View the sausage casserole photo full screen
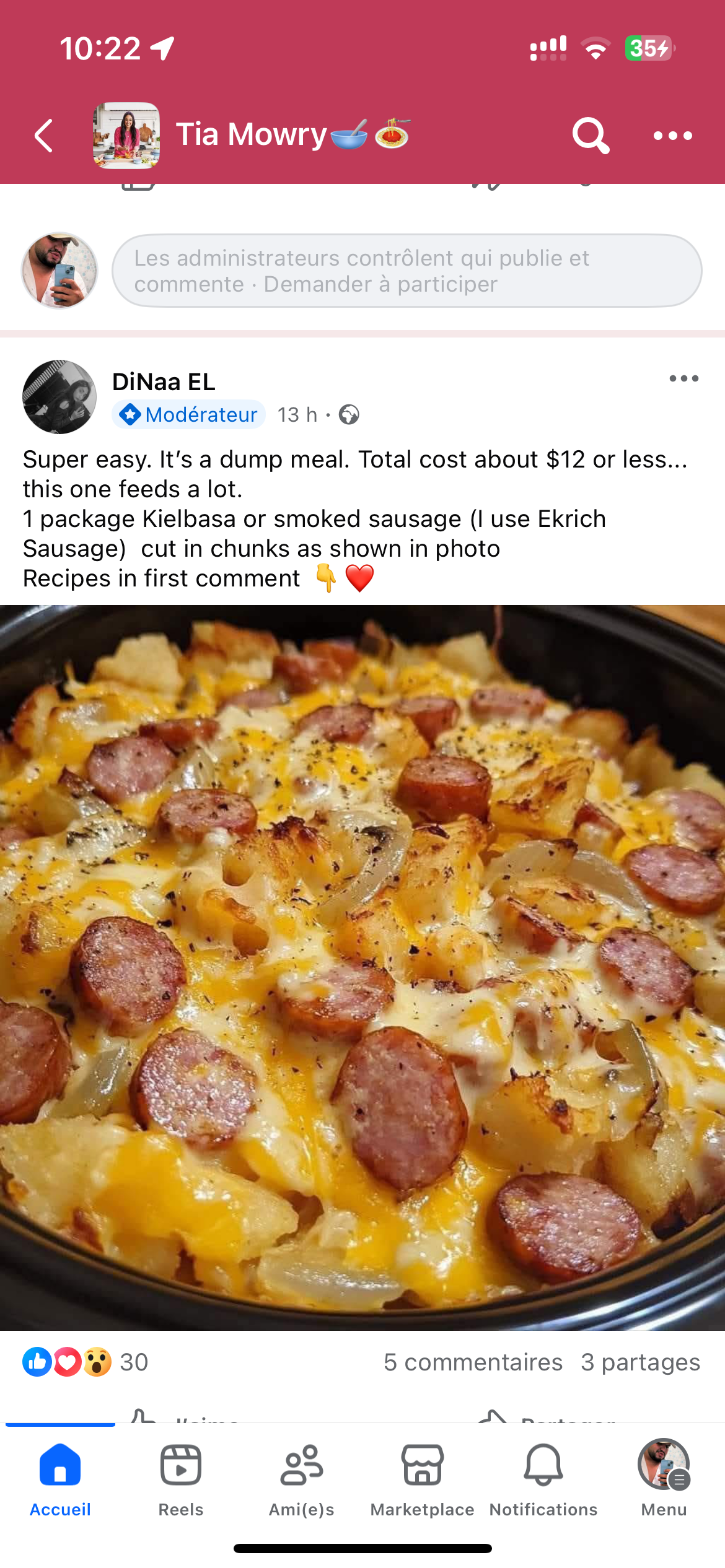725x1568 pixels. (x=362, y=966)
